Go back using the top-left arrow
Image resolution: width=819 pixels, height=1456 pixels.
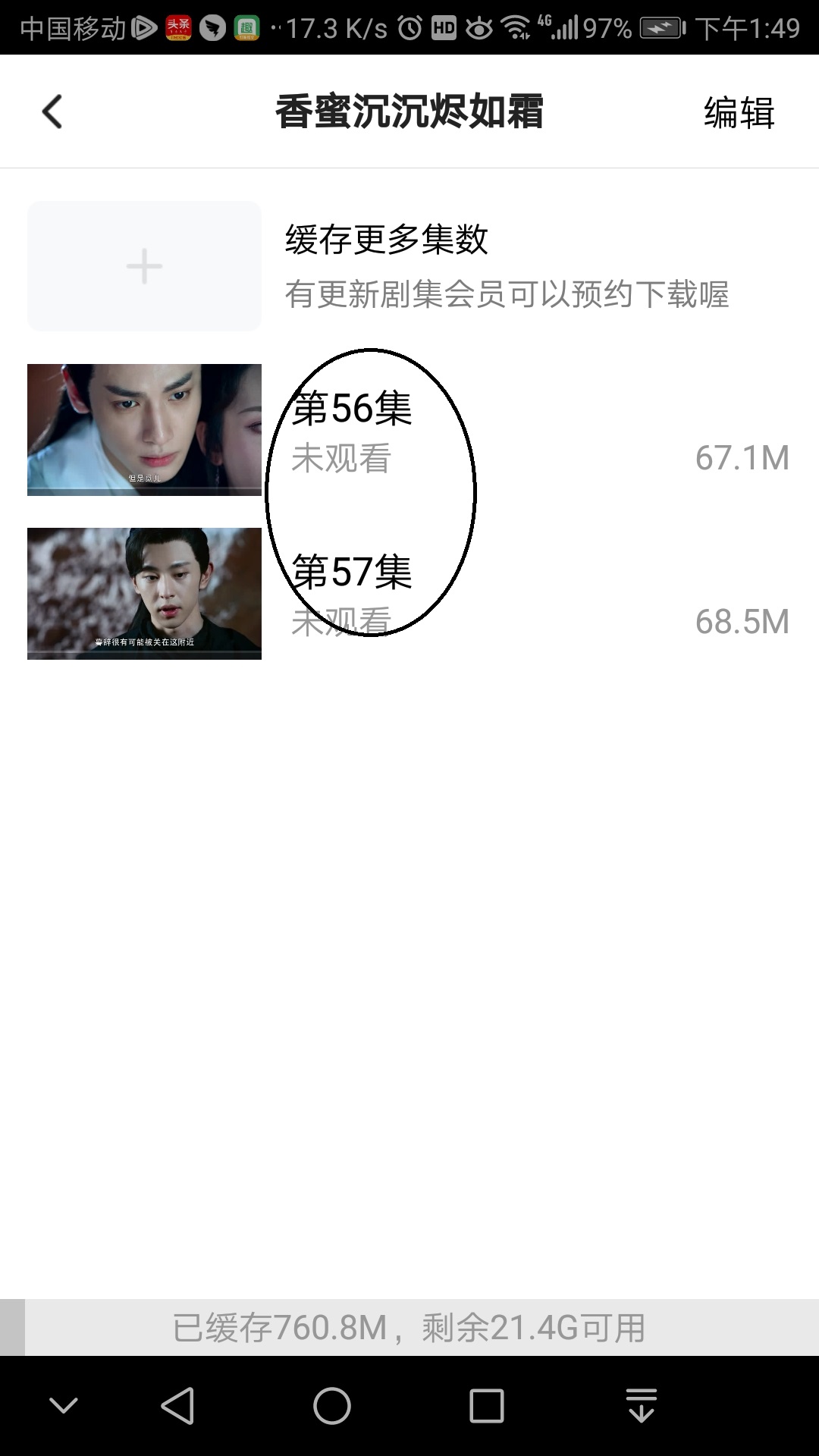point(52,112)
